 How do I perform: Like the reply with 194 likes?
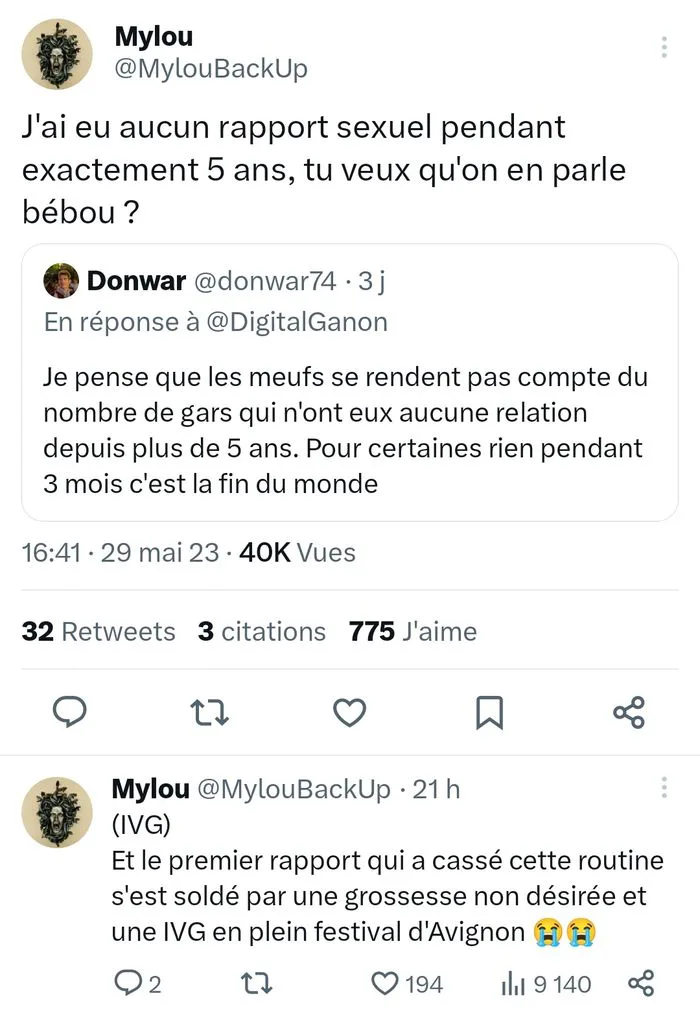click(407, 983)
